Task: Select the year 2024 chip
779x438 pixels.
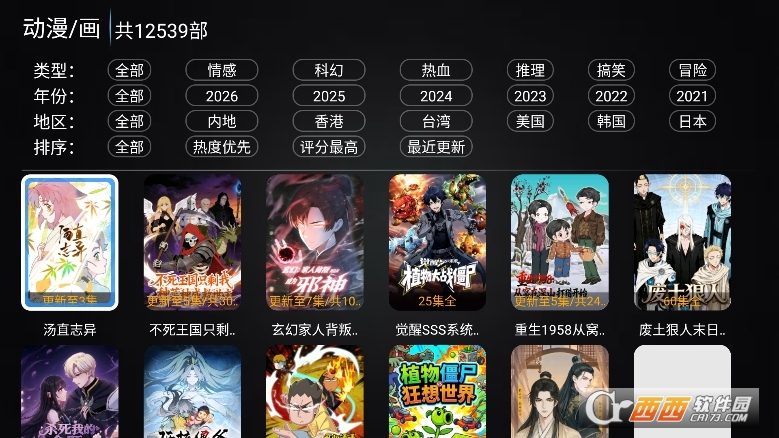Action: click(x=436, y=96)
